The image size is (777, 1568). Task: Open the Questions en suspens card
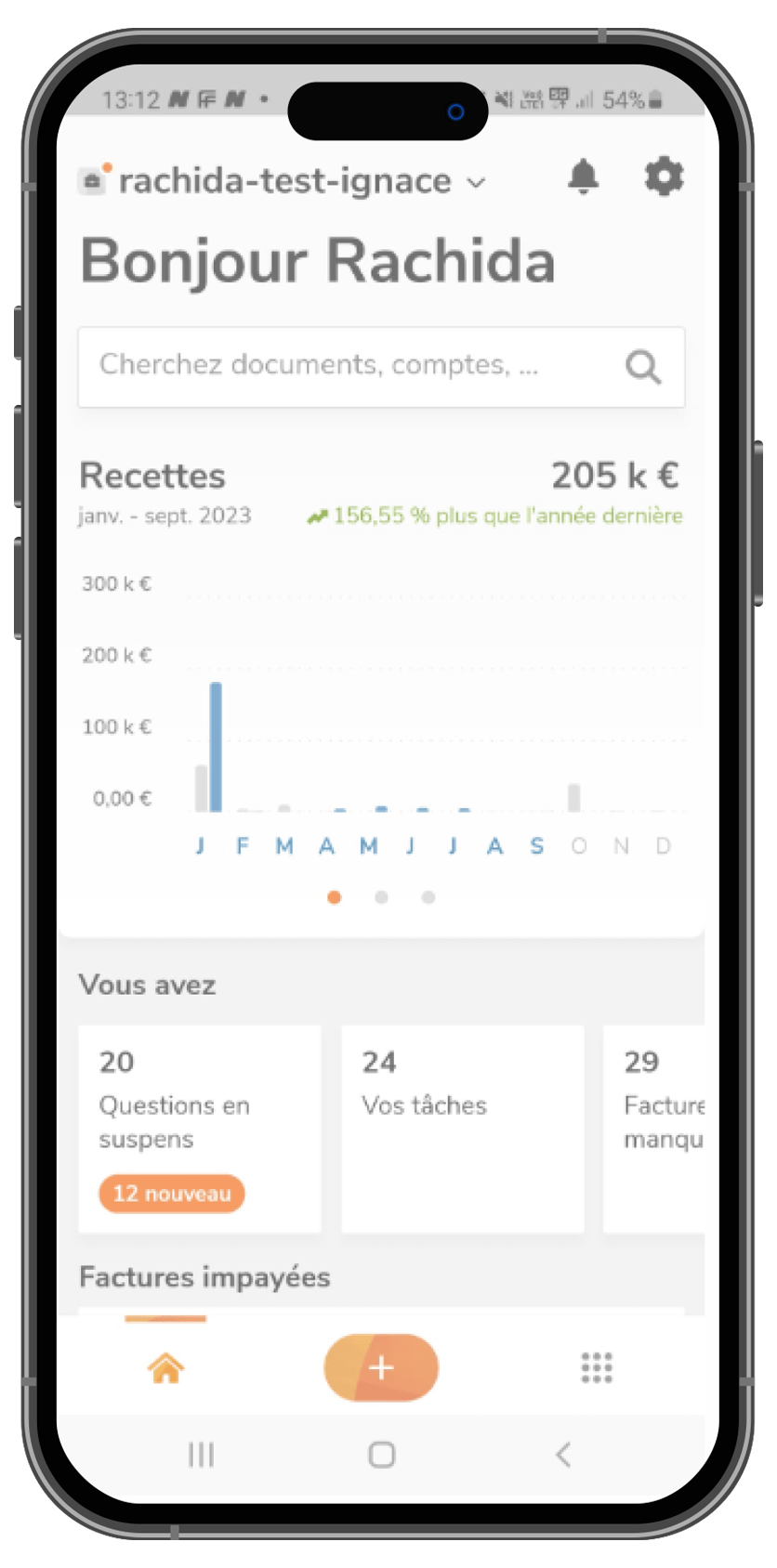tap(200, 1129)
